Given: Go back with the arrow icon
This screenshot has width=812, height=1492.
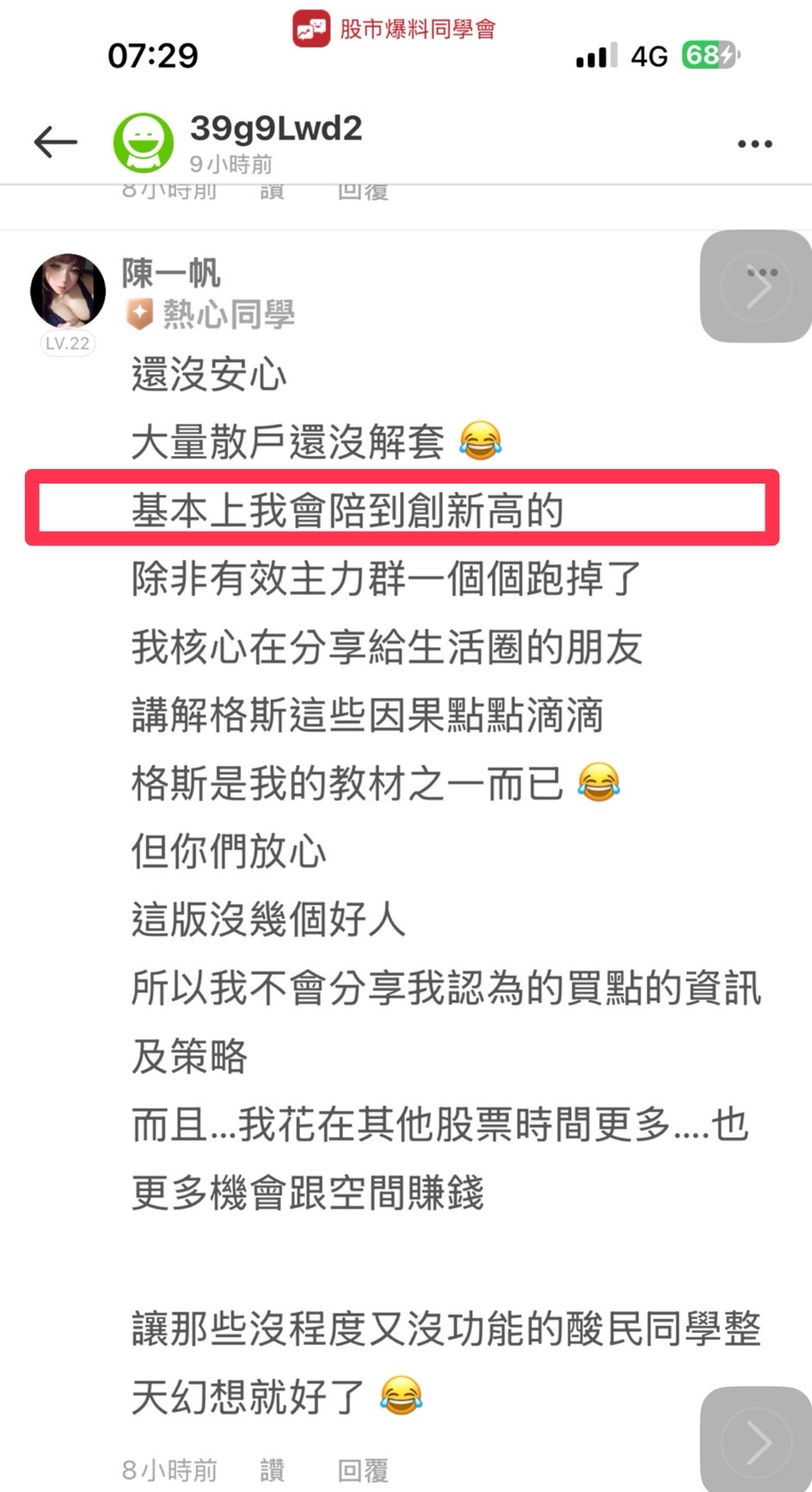Looking at the screenshot, I should click(56, 142).
